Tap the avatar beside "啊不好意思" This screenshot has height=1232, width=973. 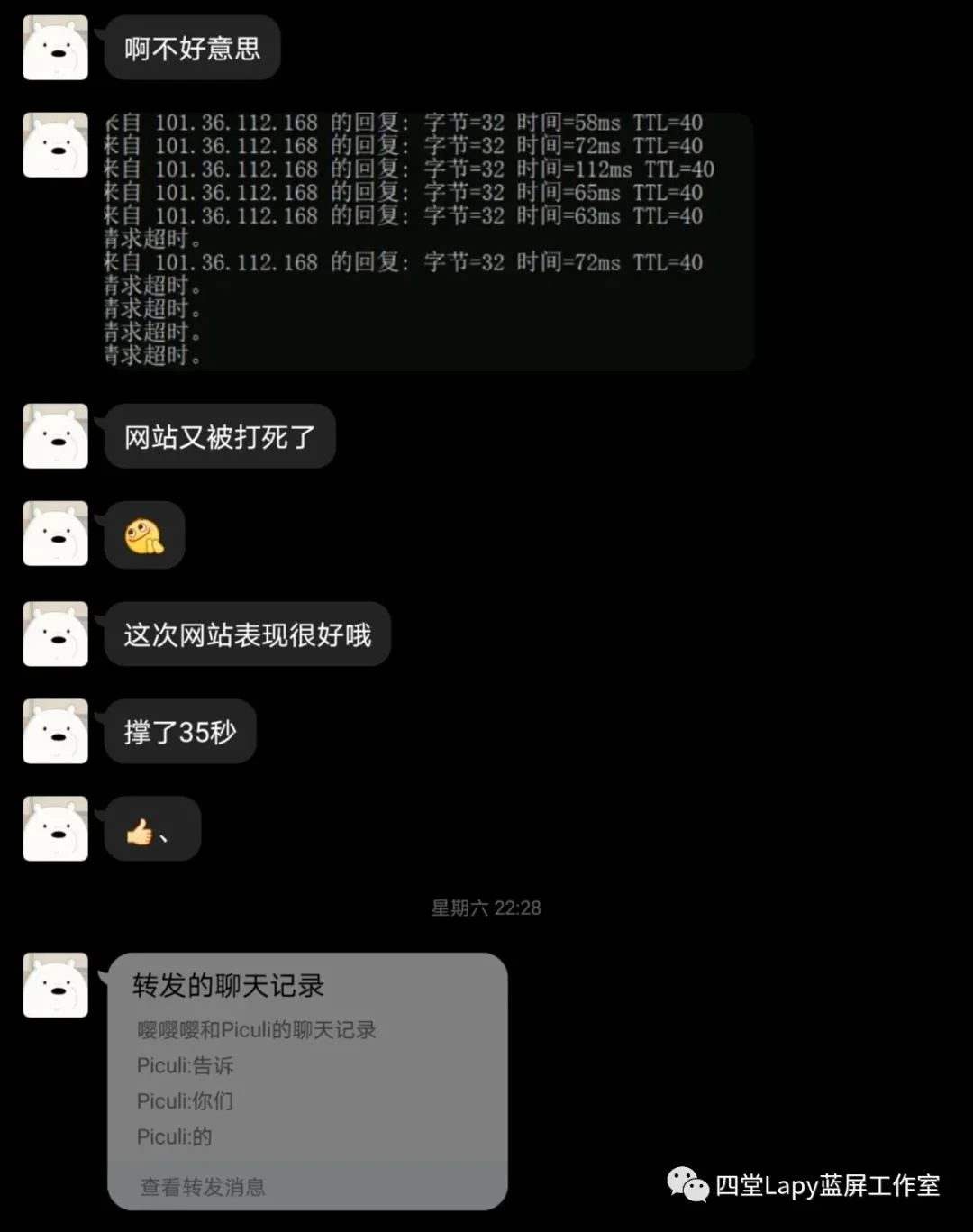[x=56, y=48]
